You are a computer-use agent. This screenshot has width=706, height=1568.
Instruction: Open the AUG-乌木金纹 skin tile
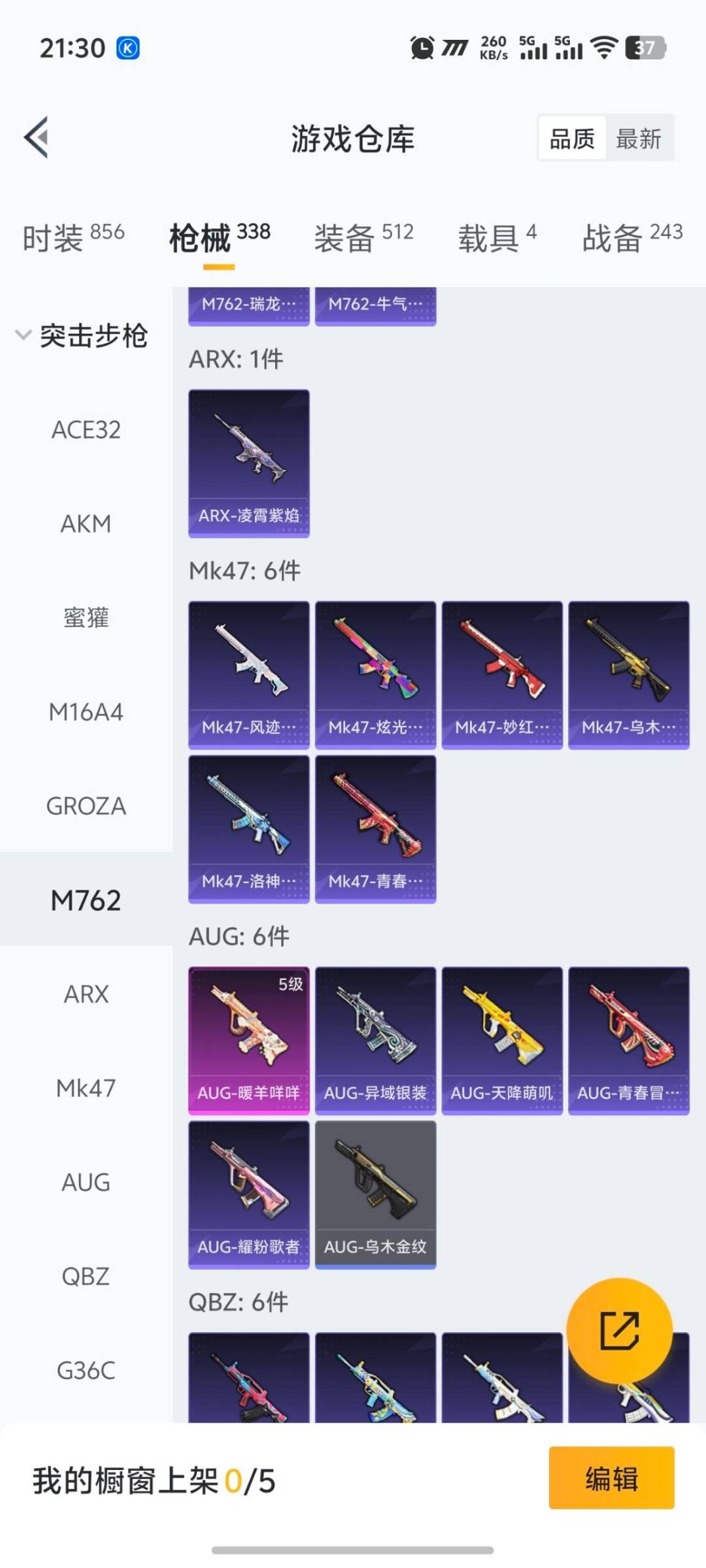(x=375, y=1194)
